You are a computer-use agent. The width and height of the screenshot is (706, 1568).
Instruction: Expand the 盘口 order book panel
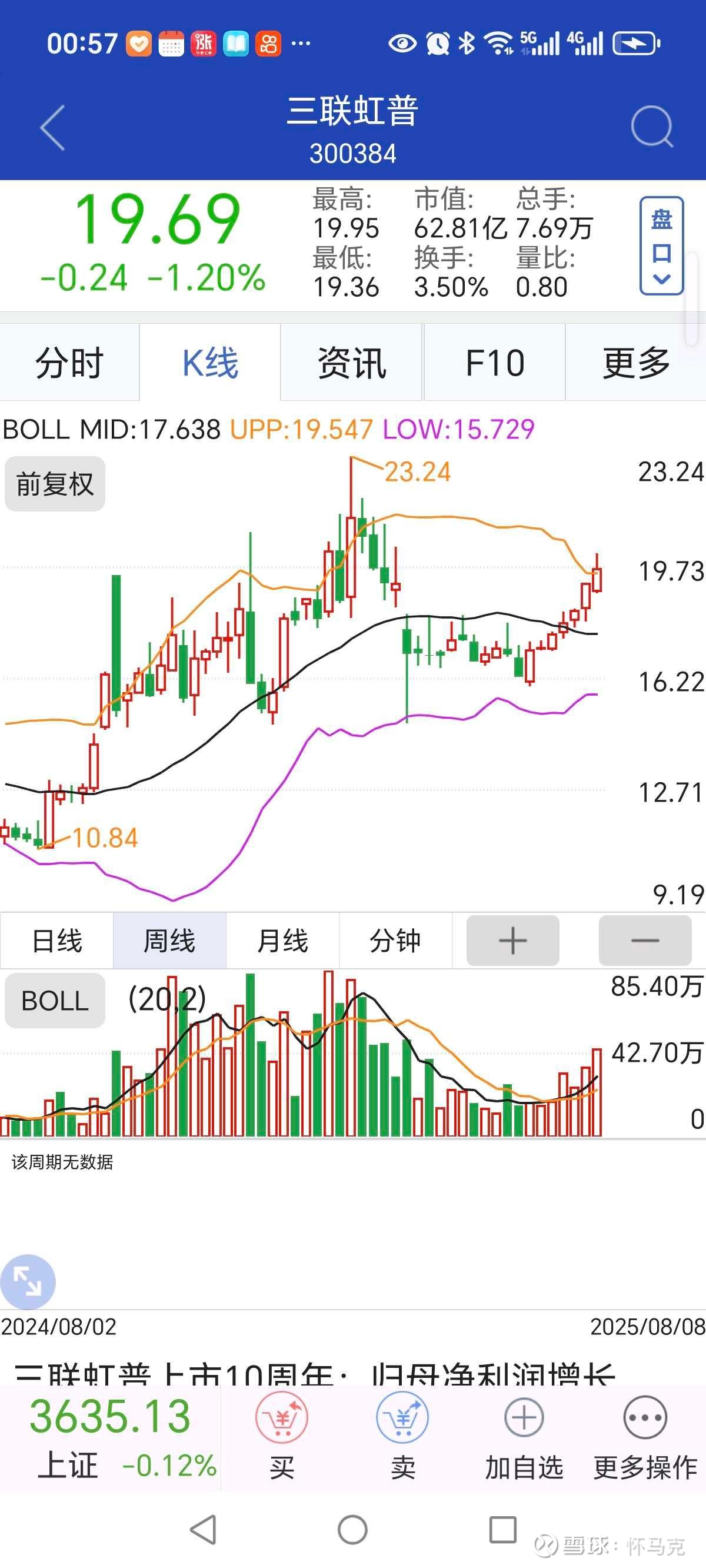pos(661,246)
